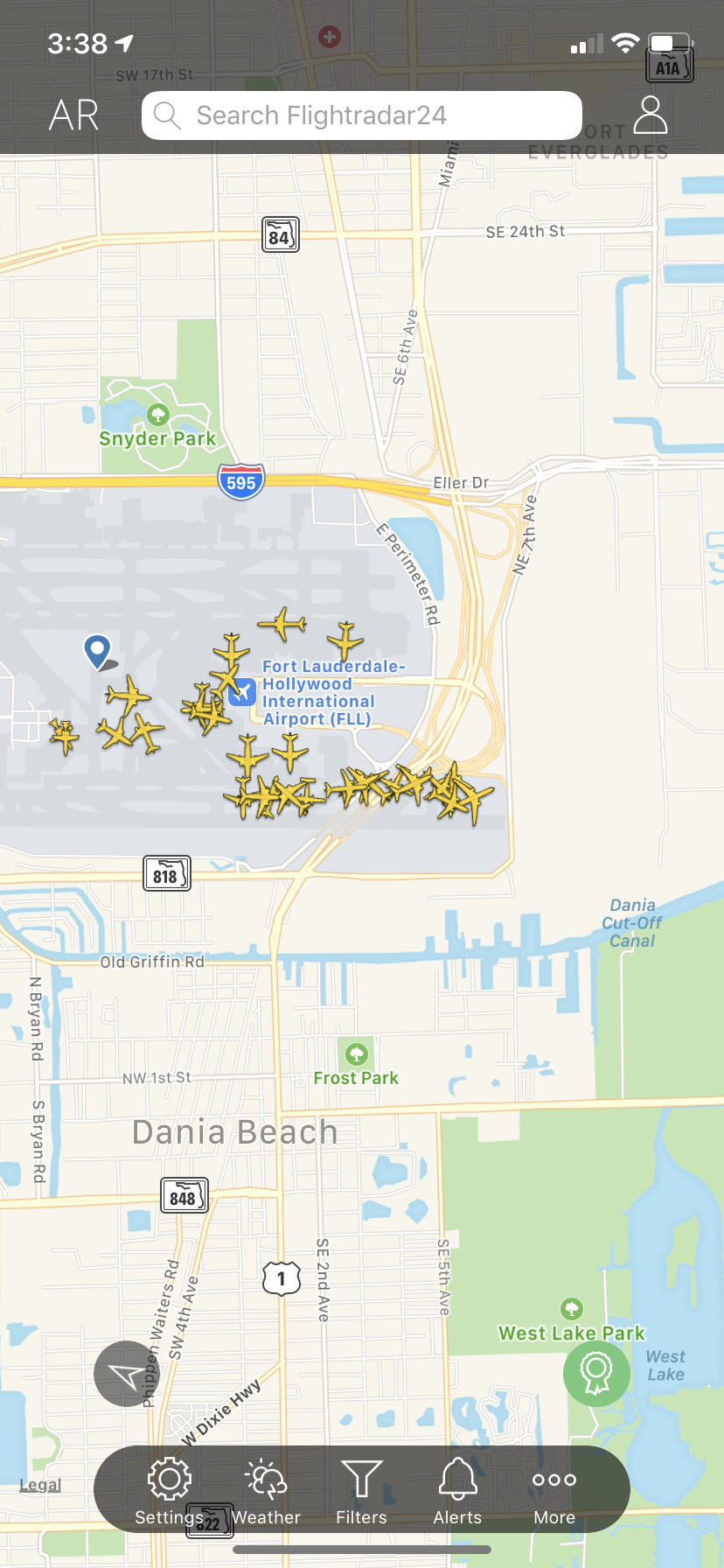724x1568 pixels.
Task: Tap the Search Flightradar24 field
Action: [x=362, y=115]
